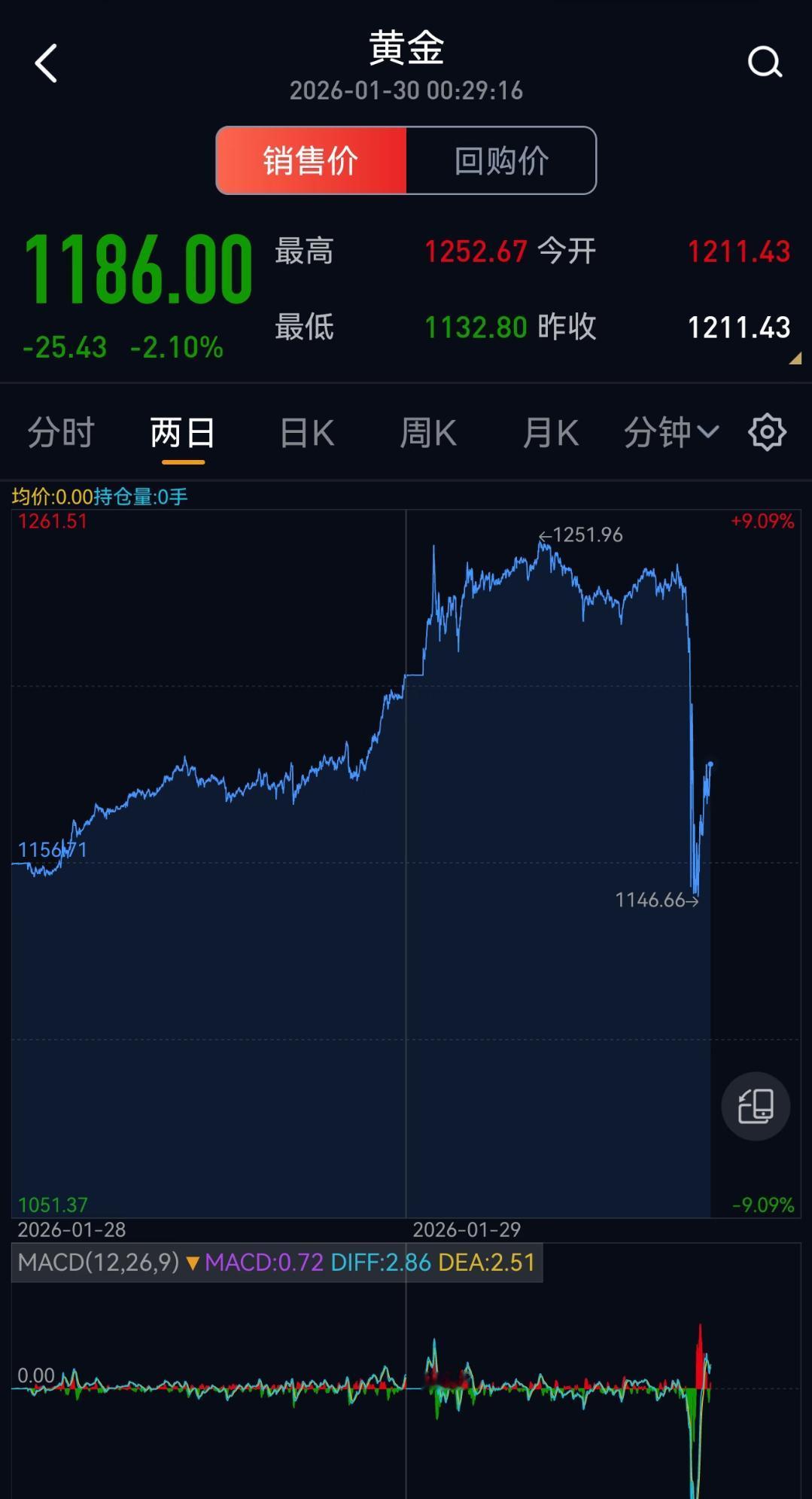The height and width of the screenshot is (1499, 812).
Task: Show the 日K candlestick chart
Action: point(306,433)
